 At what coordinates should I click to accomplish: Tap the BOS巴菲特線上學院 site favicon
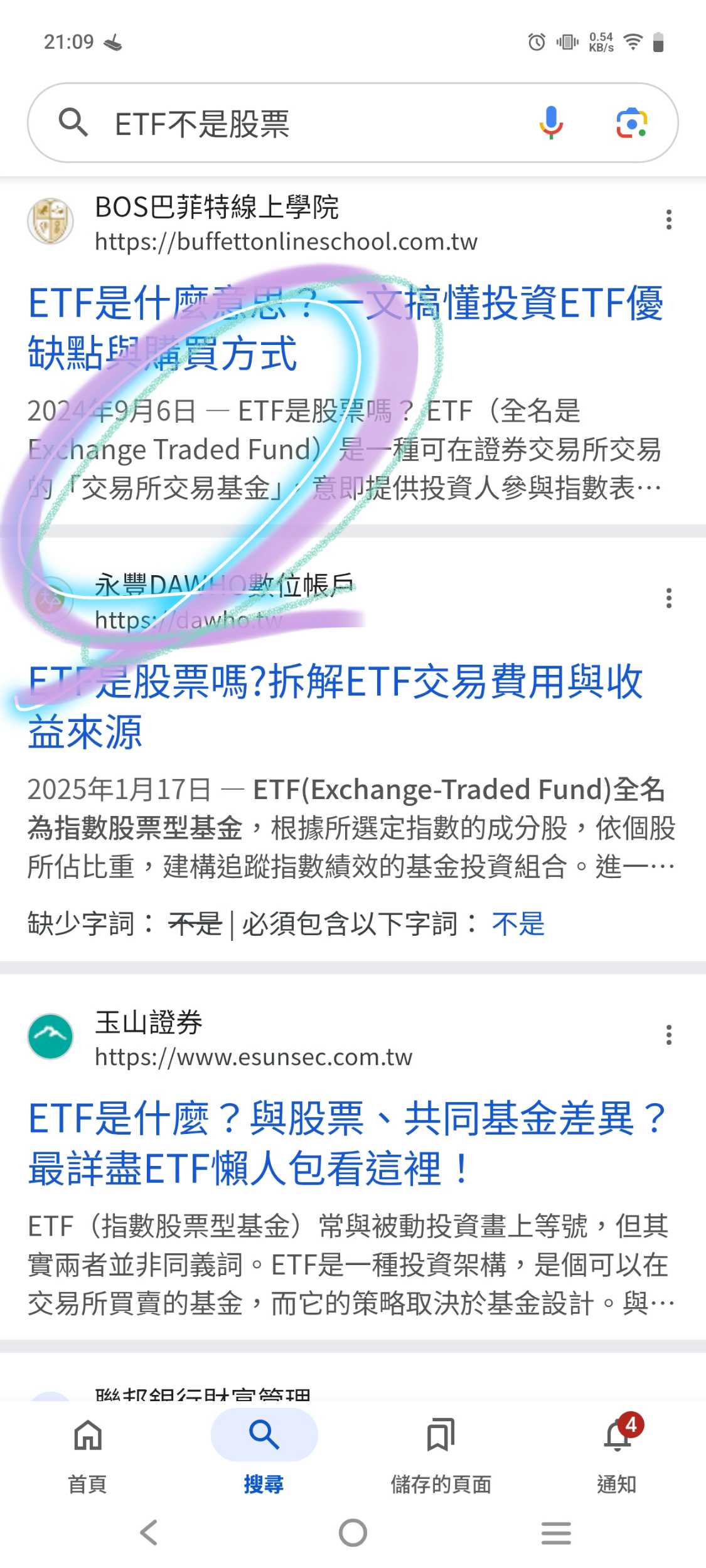click(x=51, y=221)
